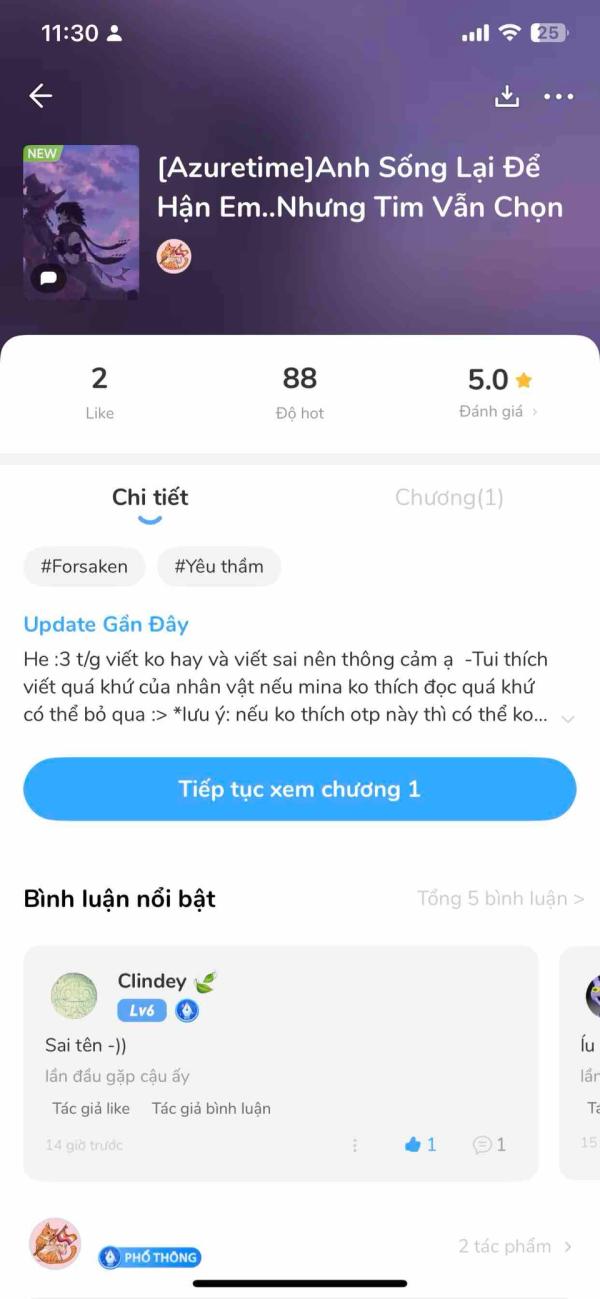The width and height of the screenshot is (600, 1299).
Task: Switch to the Chương(1) tab
Action: pyautogui.click(x=449, y=497)
